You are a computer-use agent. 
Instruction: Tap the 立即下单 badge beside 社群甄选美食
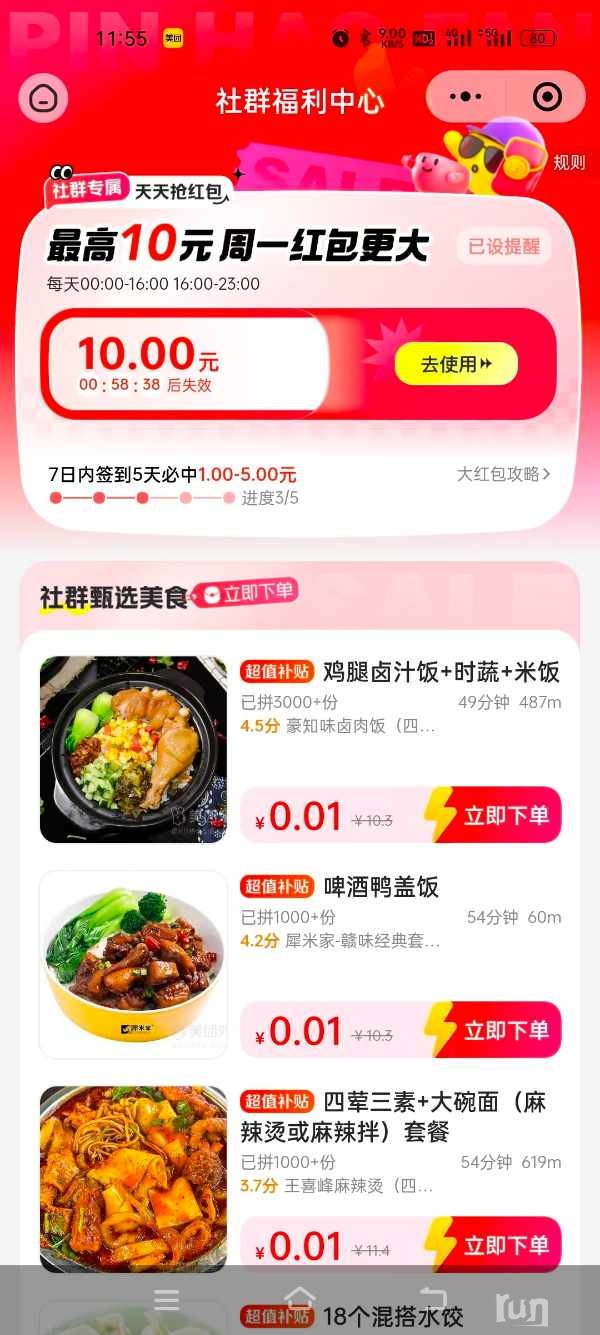pyautogui.click(x=247, y=593)
